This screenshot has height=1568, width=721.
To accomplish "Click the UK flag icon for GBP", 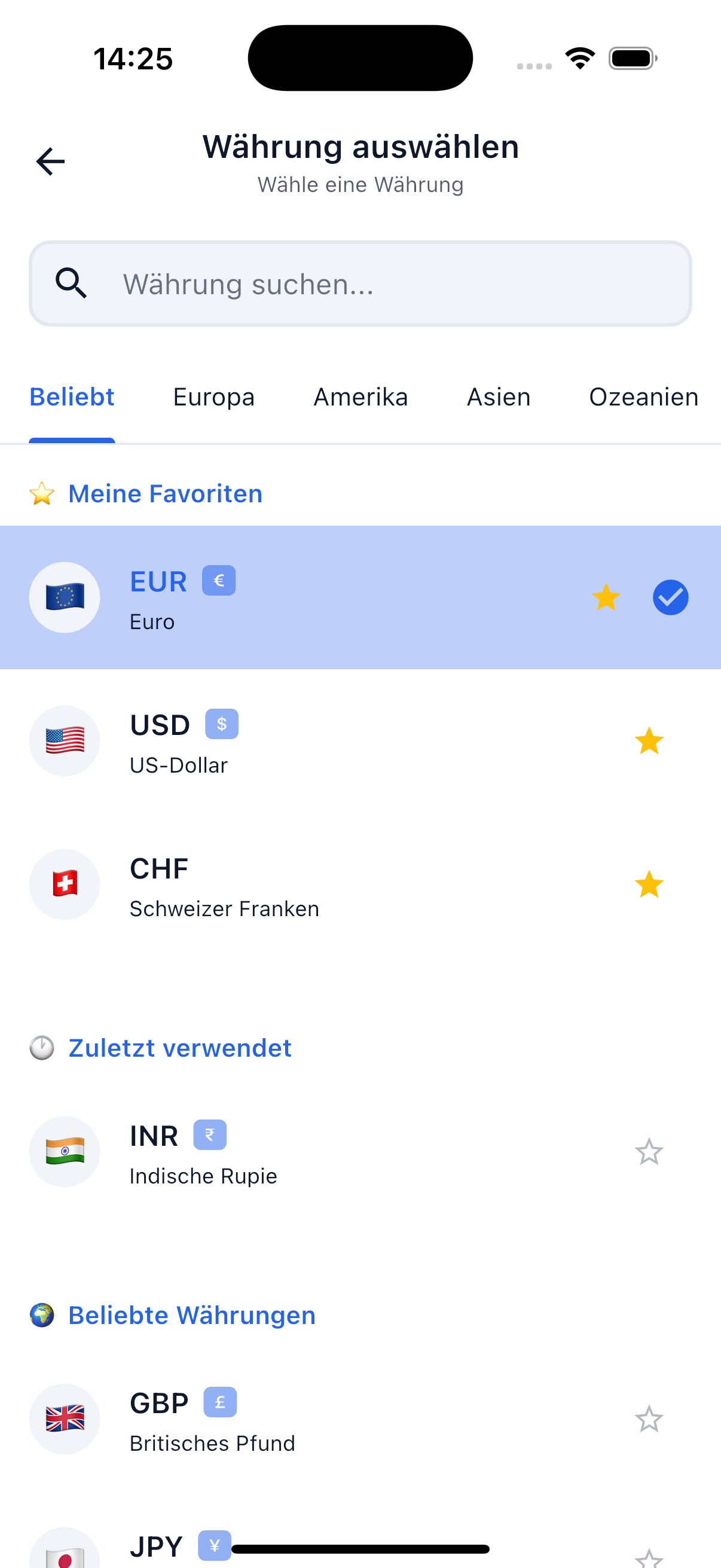I will 65,1419.
